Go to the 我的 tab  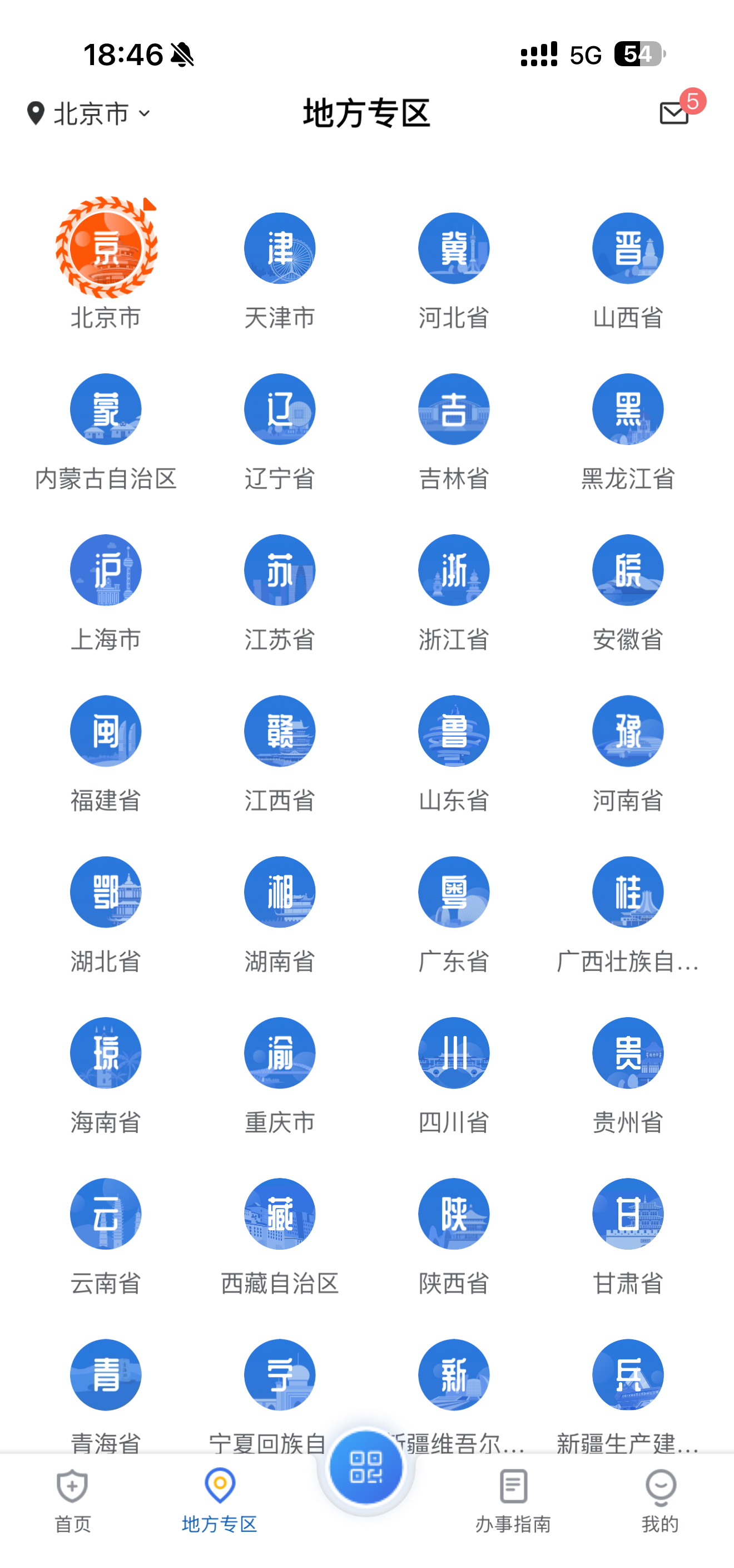tap(660, 1500)
